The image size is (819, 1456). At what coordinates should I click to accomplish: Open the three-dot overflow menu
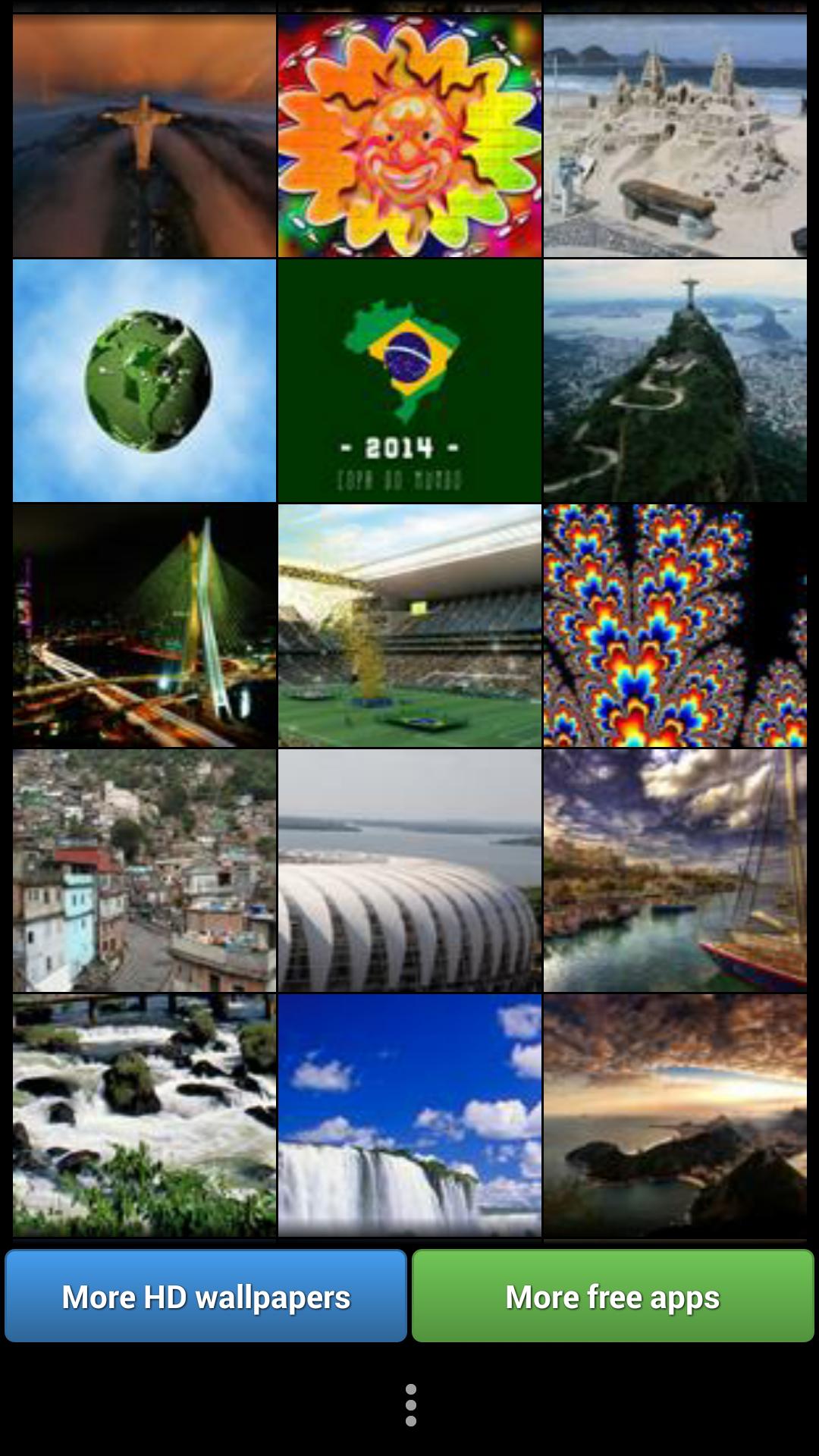click(410, 1405)
